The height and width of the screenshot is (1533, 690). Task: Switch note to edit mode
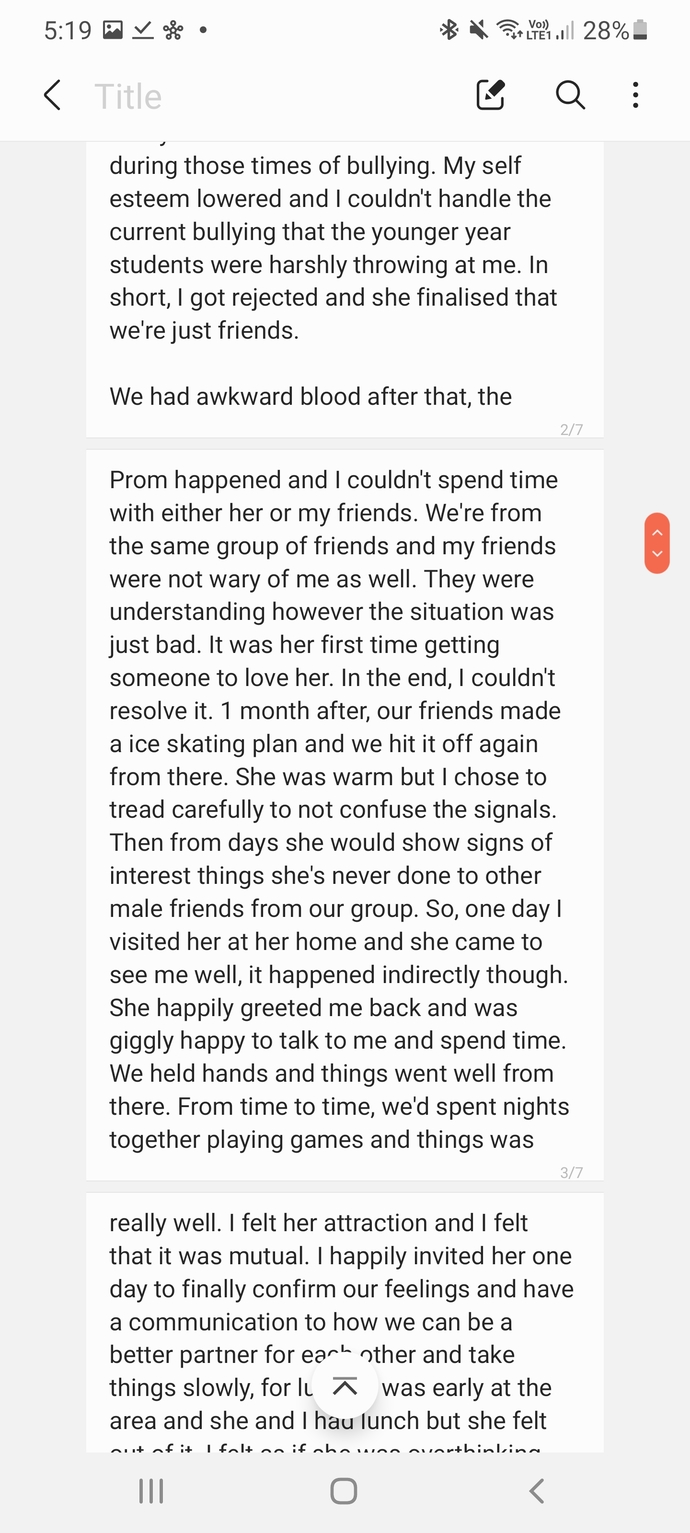pos(490,96)
